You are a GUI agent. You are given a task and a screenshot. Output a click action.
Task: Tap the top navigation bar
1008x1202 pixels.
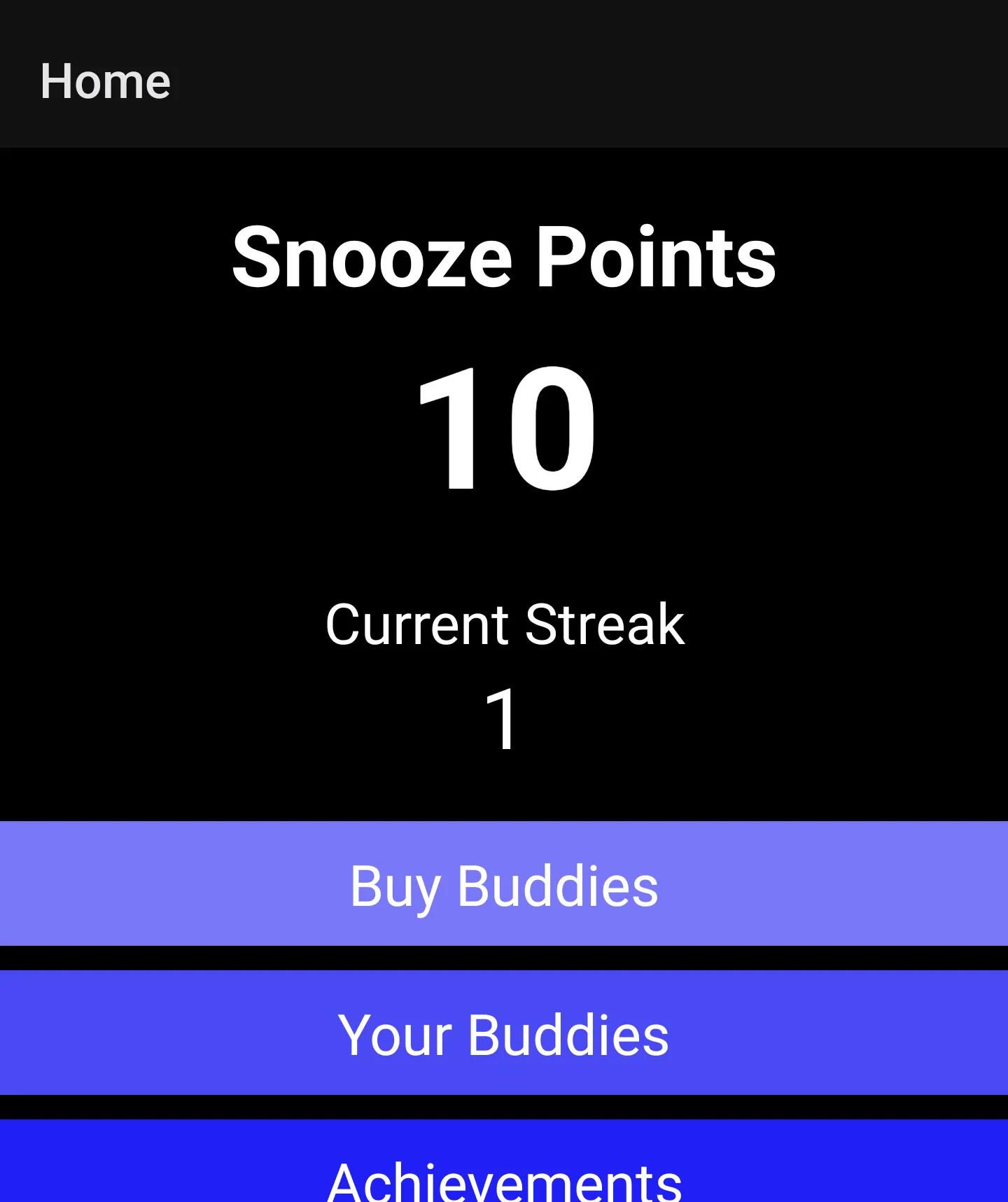[x=504, y=74]
